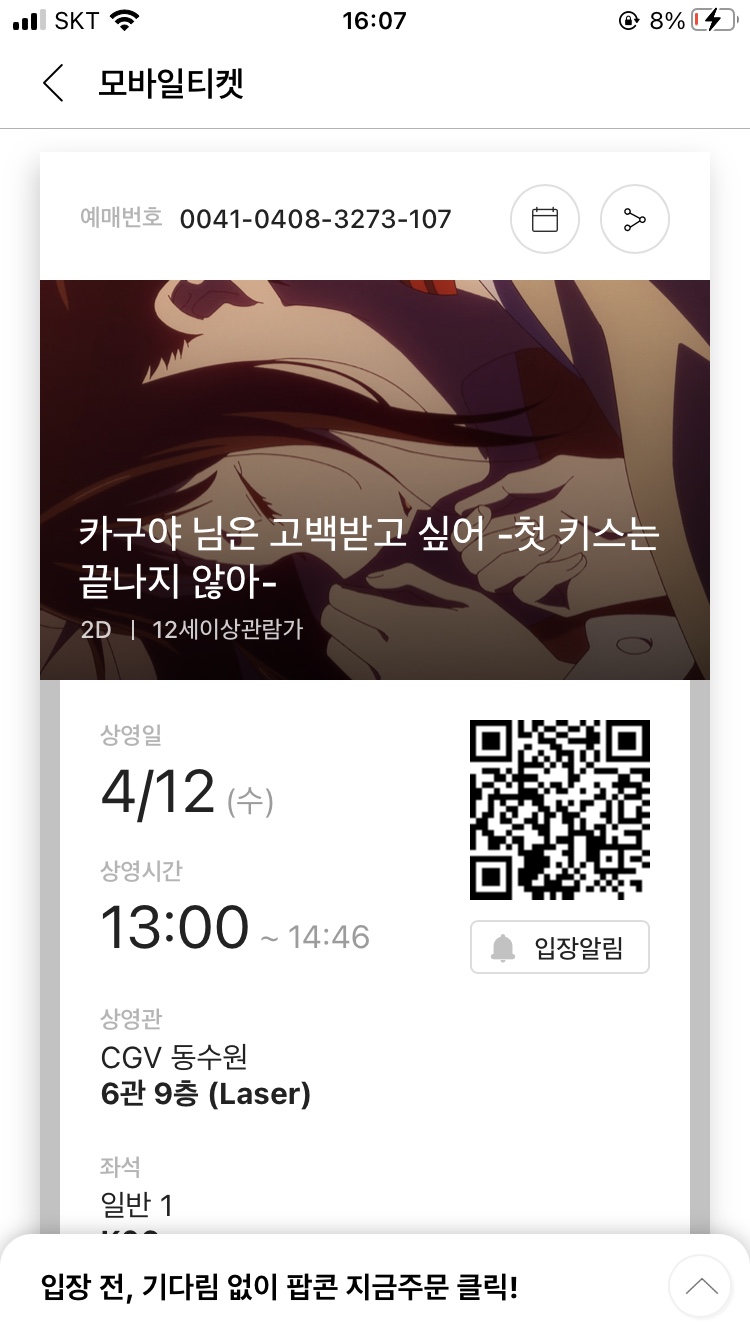Turn on the 입장알림 entry alert

[x=560, y=947]
